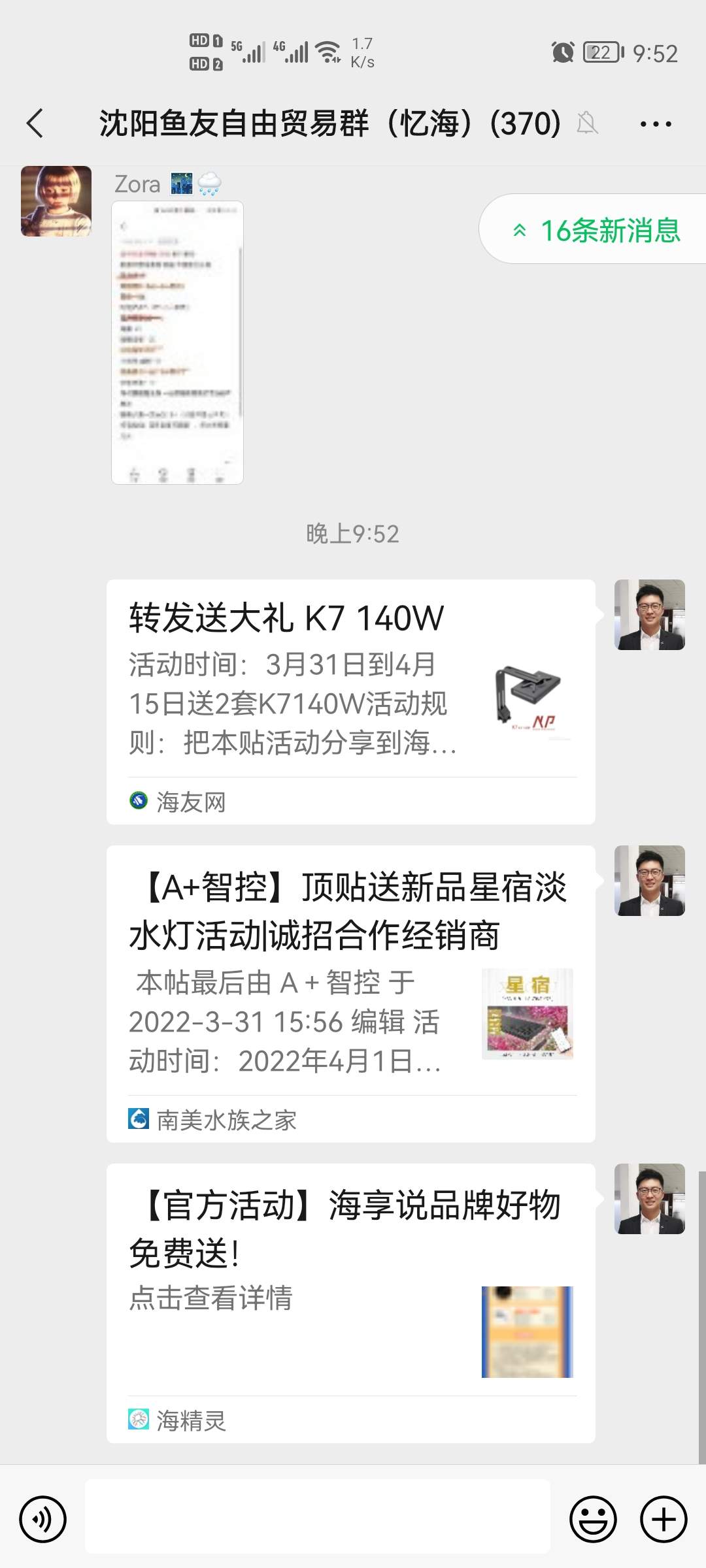Screen dimensions: 706x1568
Task: Open the 转发送大礼 K7 140W link card
Action: coord(350,701)
